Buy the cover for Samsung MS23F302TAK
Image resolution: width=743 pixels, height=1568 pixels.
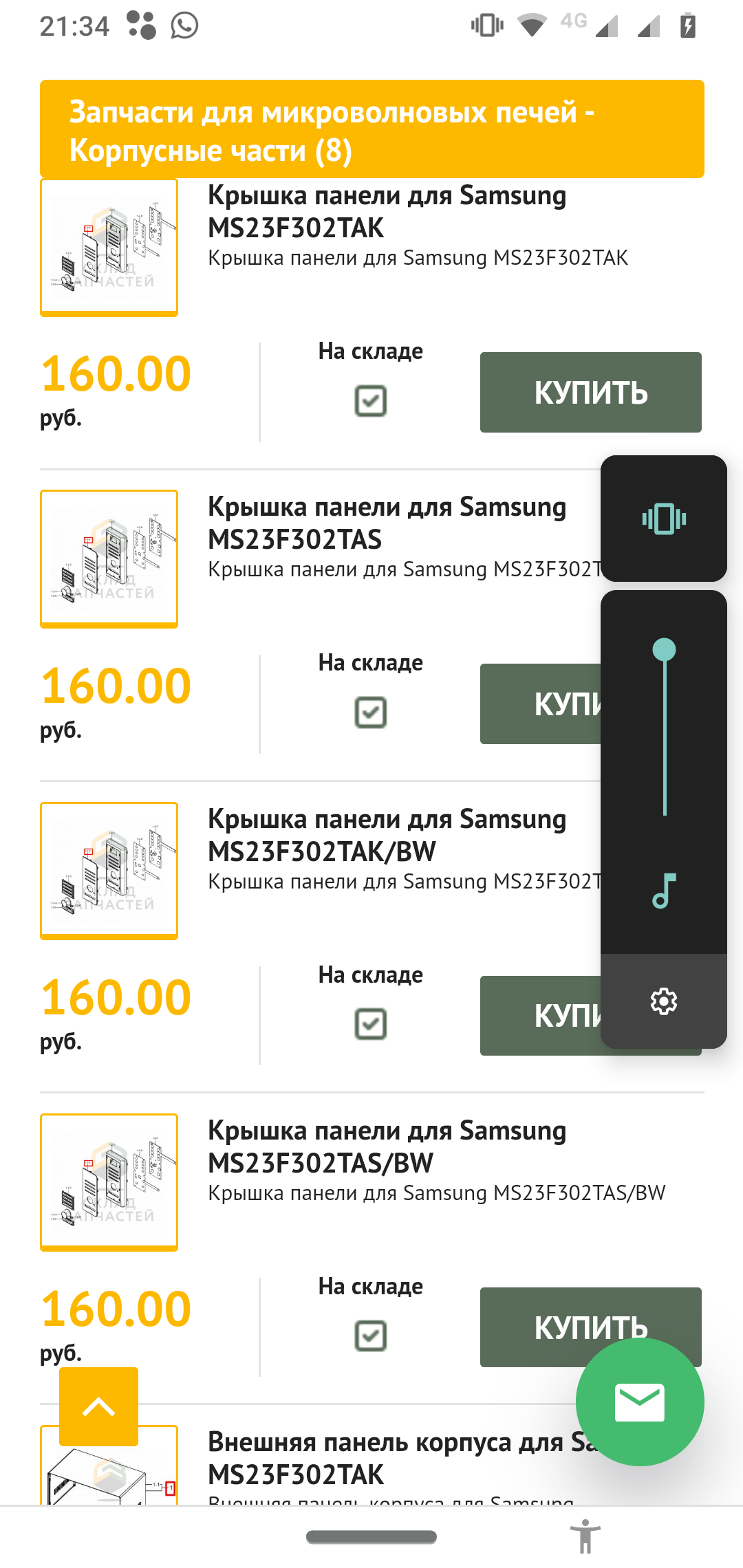[590, 392]
